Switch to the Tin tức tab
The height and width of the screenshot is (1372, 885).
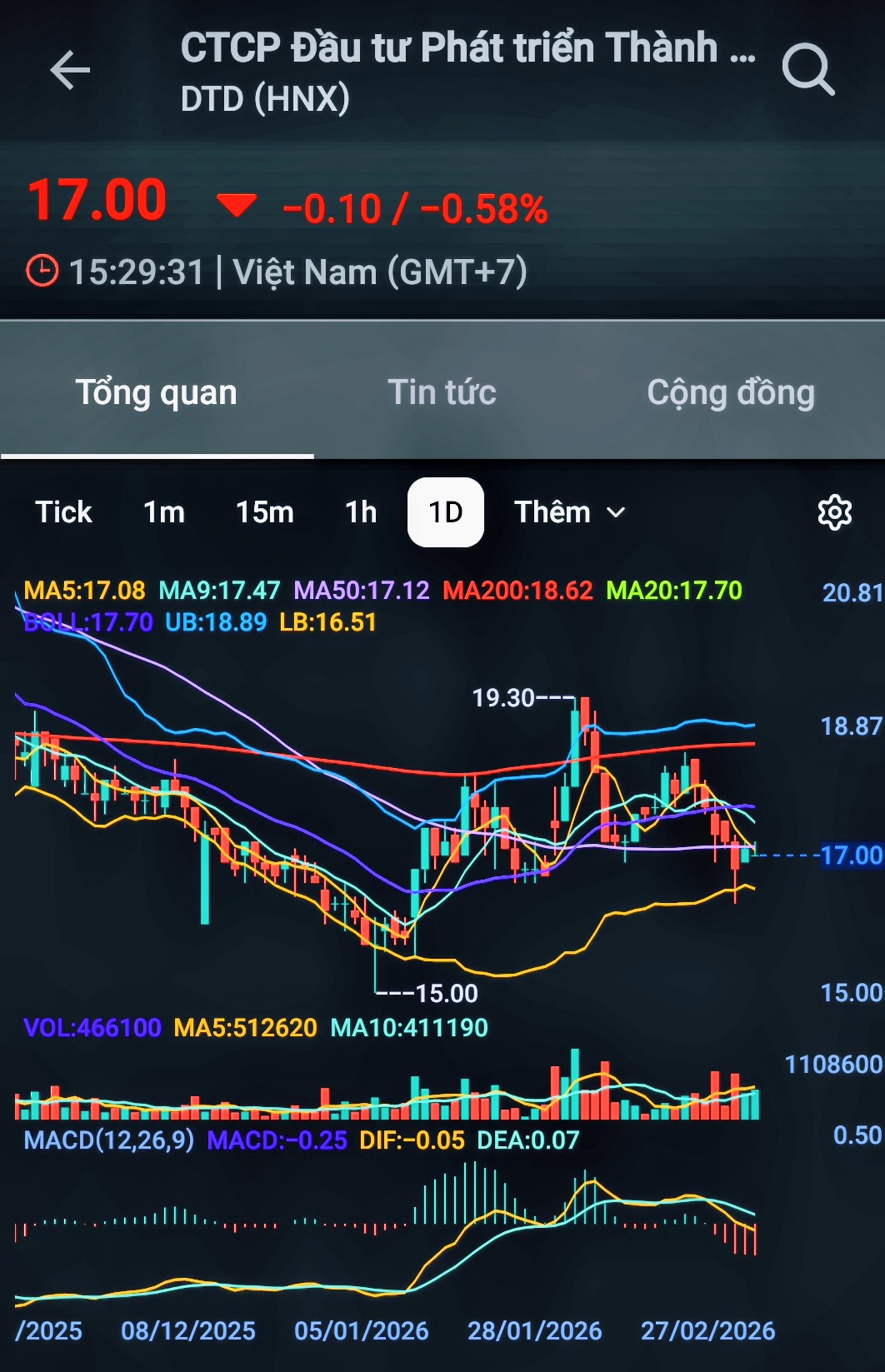(442, 392)
